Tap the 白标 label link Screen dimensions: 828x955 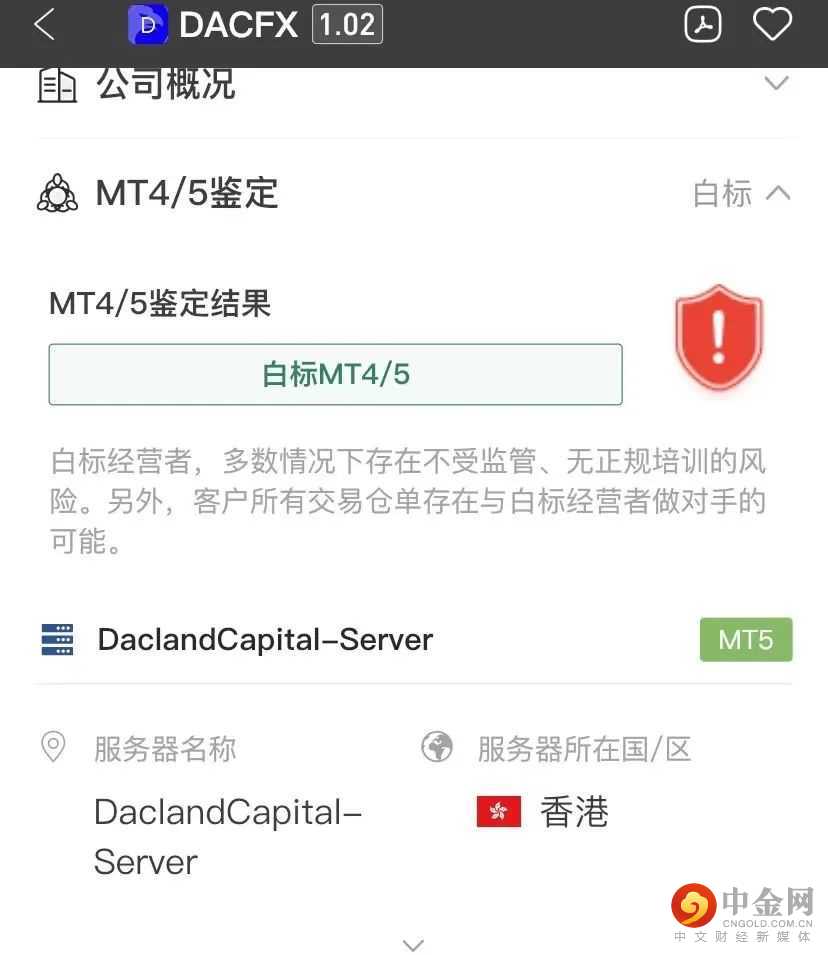click(x=722, y=194)
